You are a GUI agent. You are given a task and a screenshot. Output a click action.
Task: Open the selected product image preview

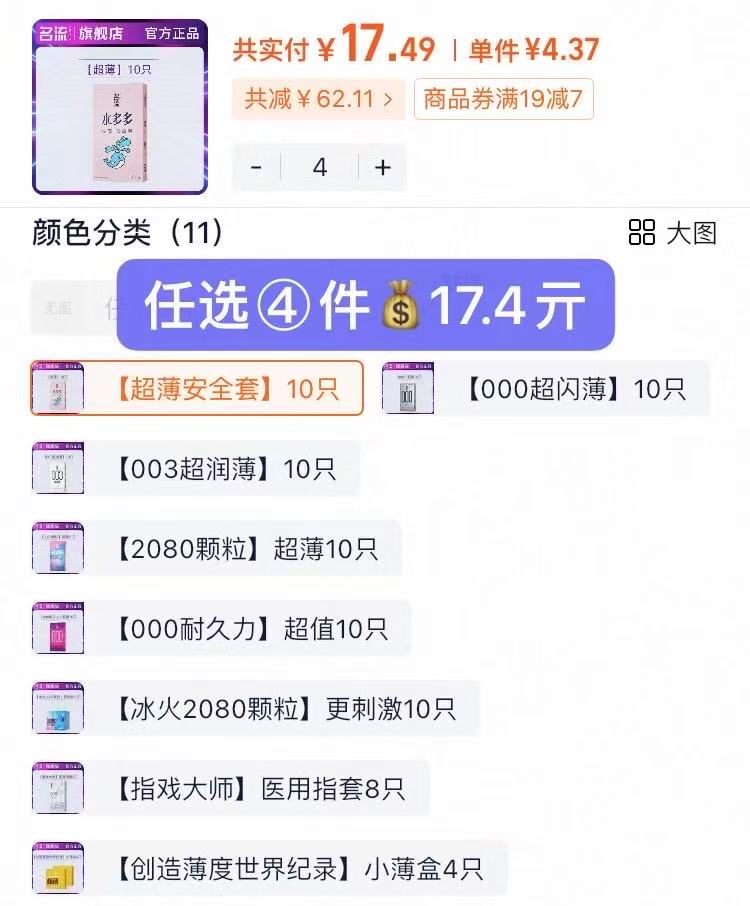120,107
